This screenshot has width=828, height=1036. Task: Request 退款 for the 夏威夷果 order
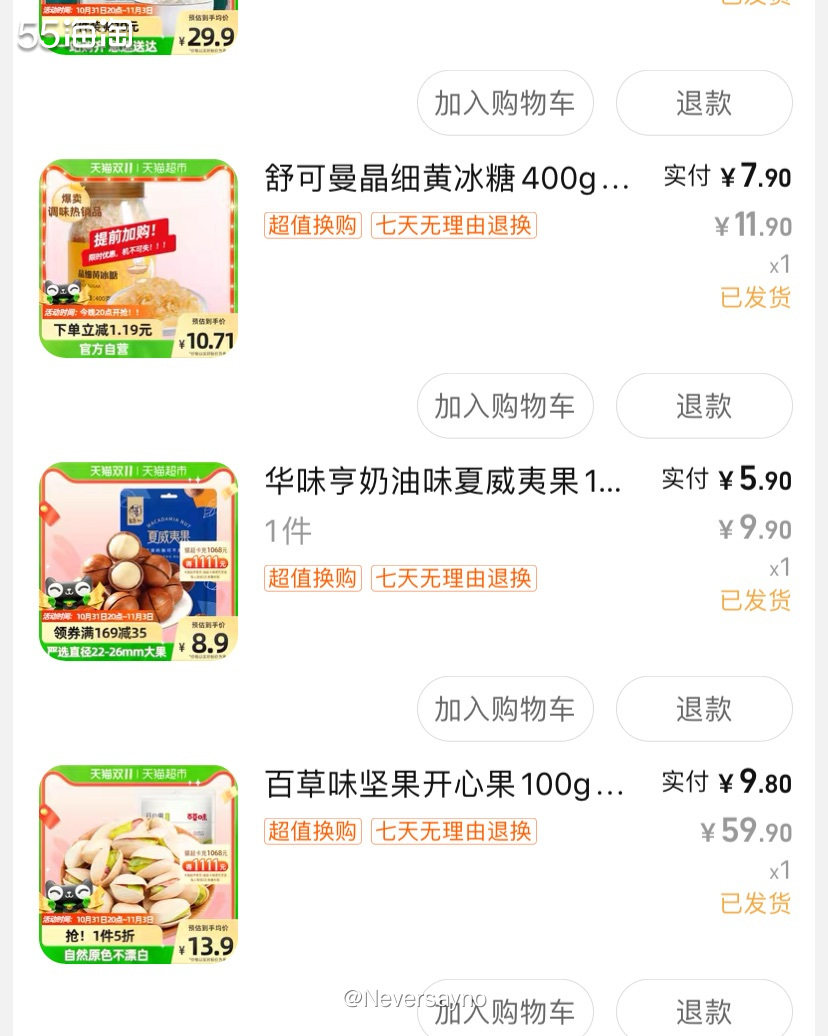(x=704, y=708)
